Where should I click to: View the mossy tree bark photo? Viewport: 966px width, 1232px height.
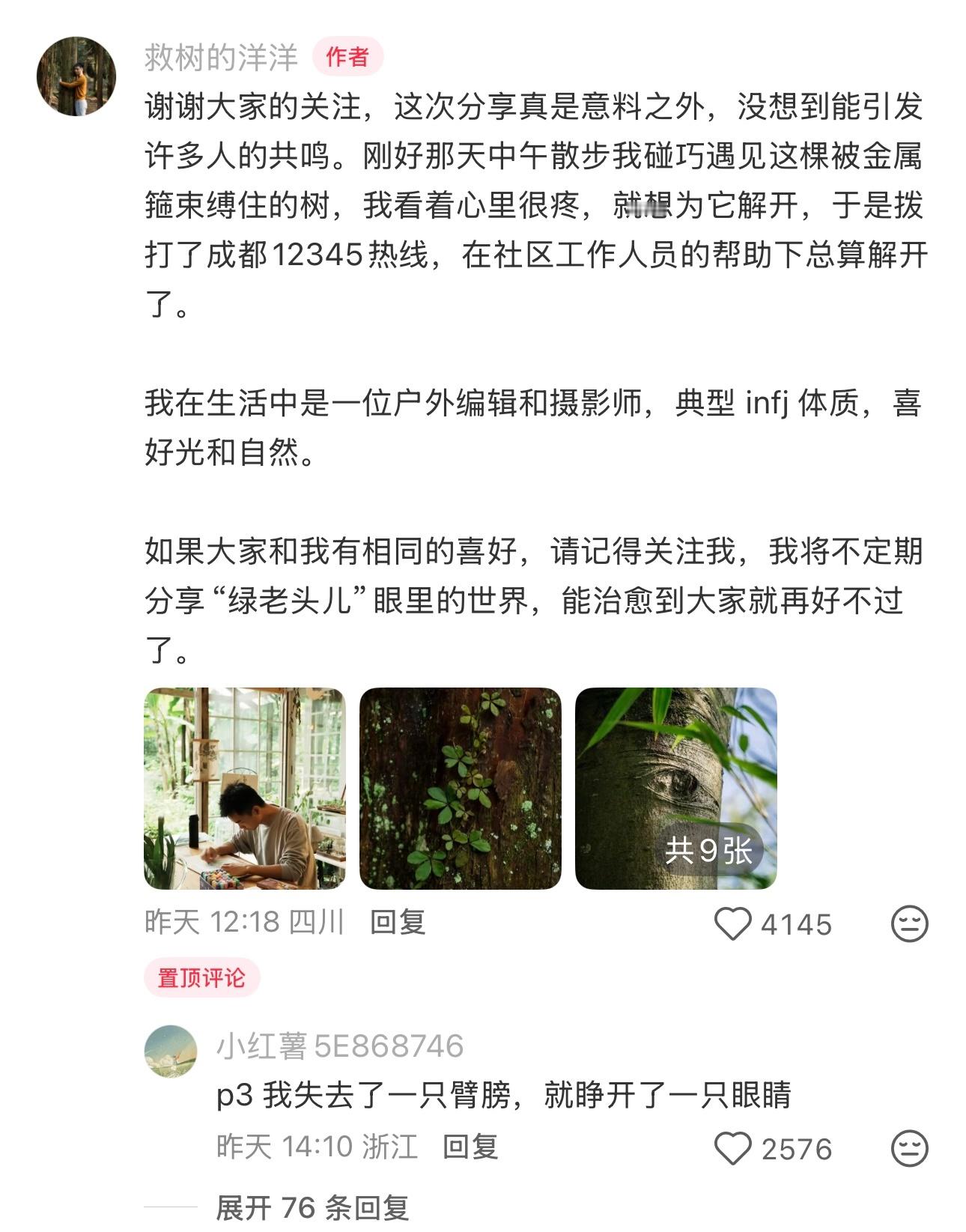tap(462, 789)
